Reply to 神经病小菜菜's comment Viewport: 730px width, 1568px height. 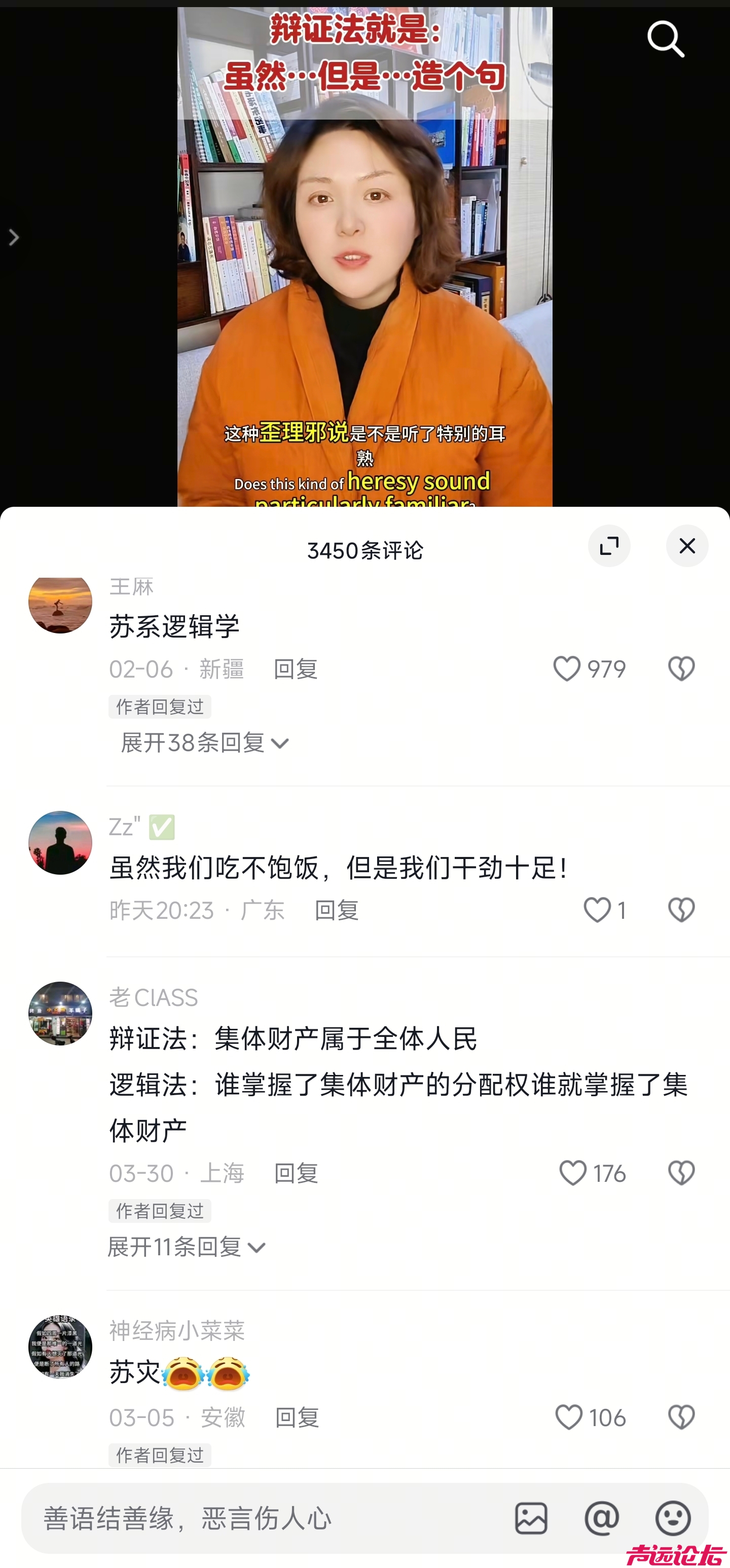pos(297,1417)
